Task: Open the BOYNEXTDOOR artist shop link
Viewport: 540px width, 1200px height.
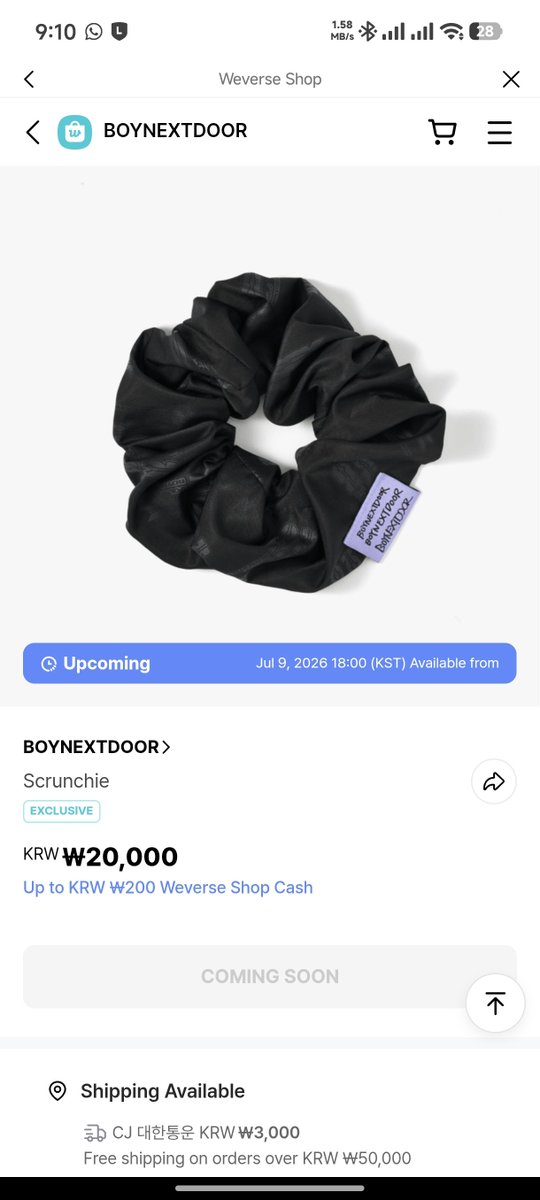Action: click(x=97, y=747)
